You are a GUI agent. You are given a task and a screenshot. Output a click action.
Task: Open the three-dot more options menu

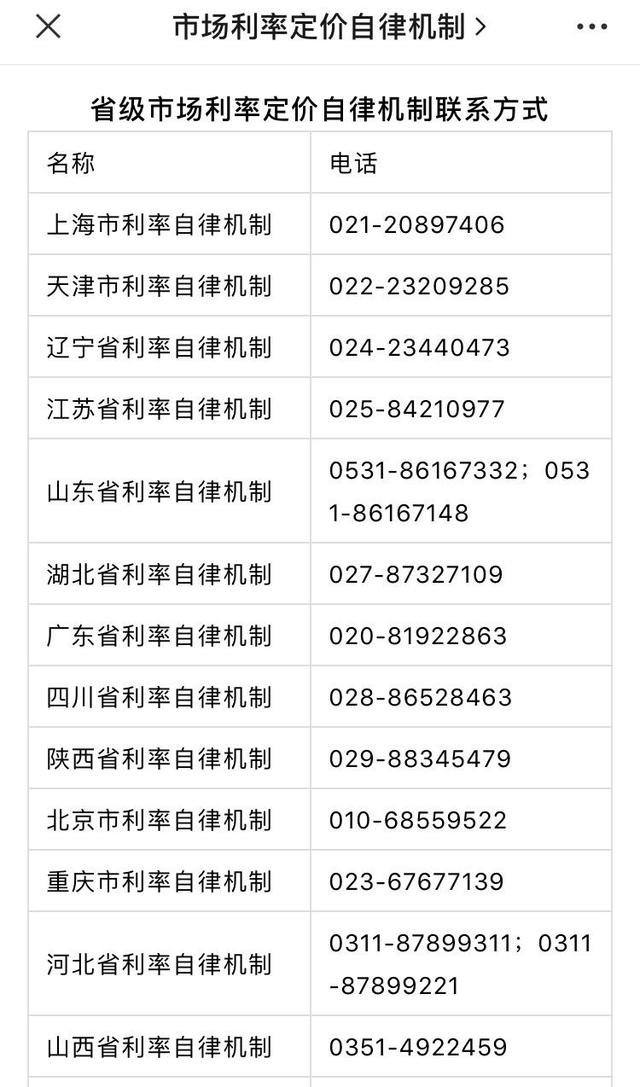pyautogui.click(x=591, y=28)
